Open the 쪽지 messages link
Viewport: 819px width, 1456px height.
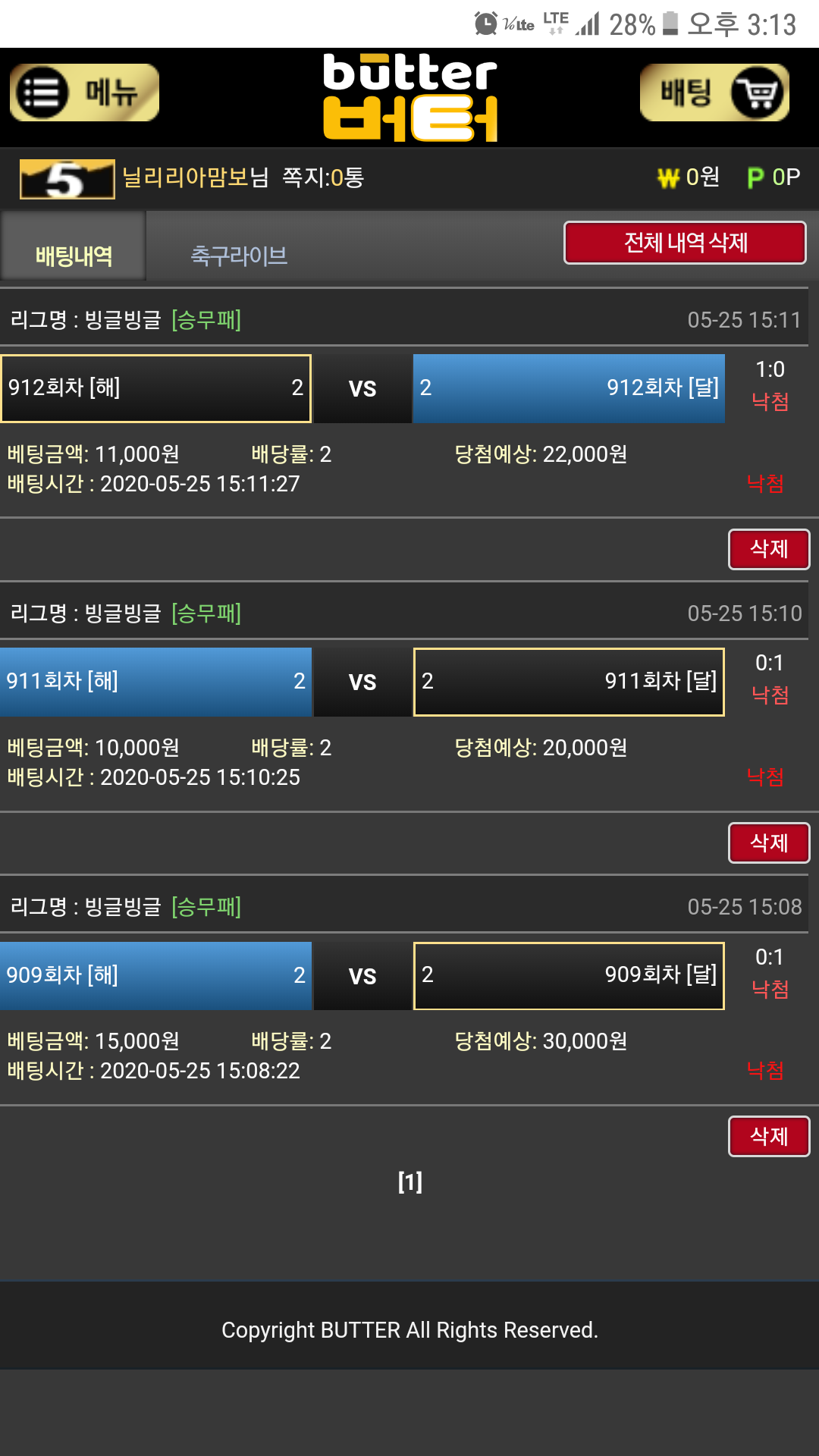point(323,177)
